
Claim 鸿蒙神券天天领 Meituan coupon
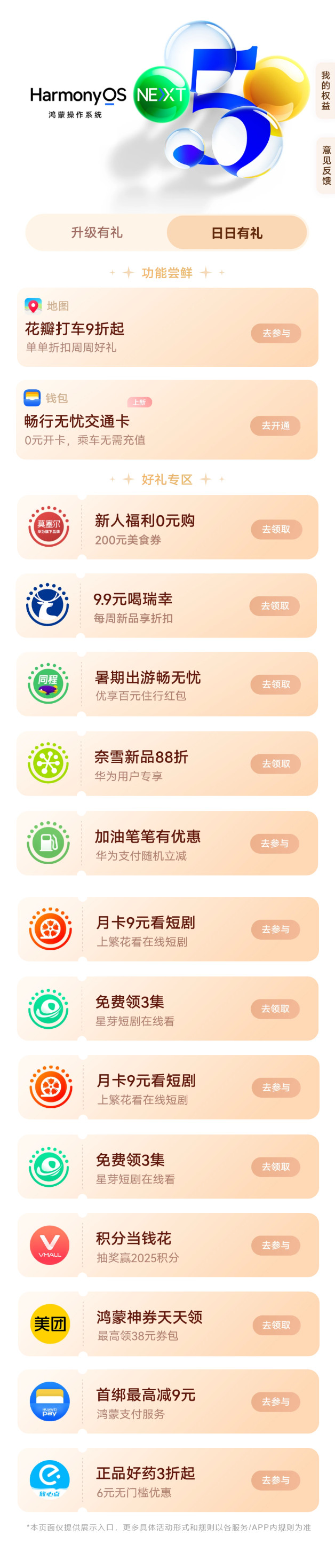tap(276, 1325)
